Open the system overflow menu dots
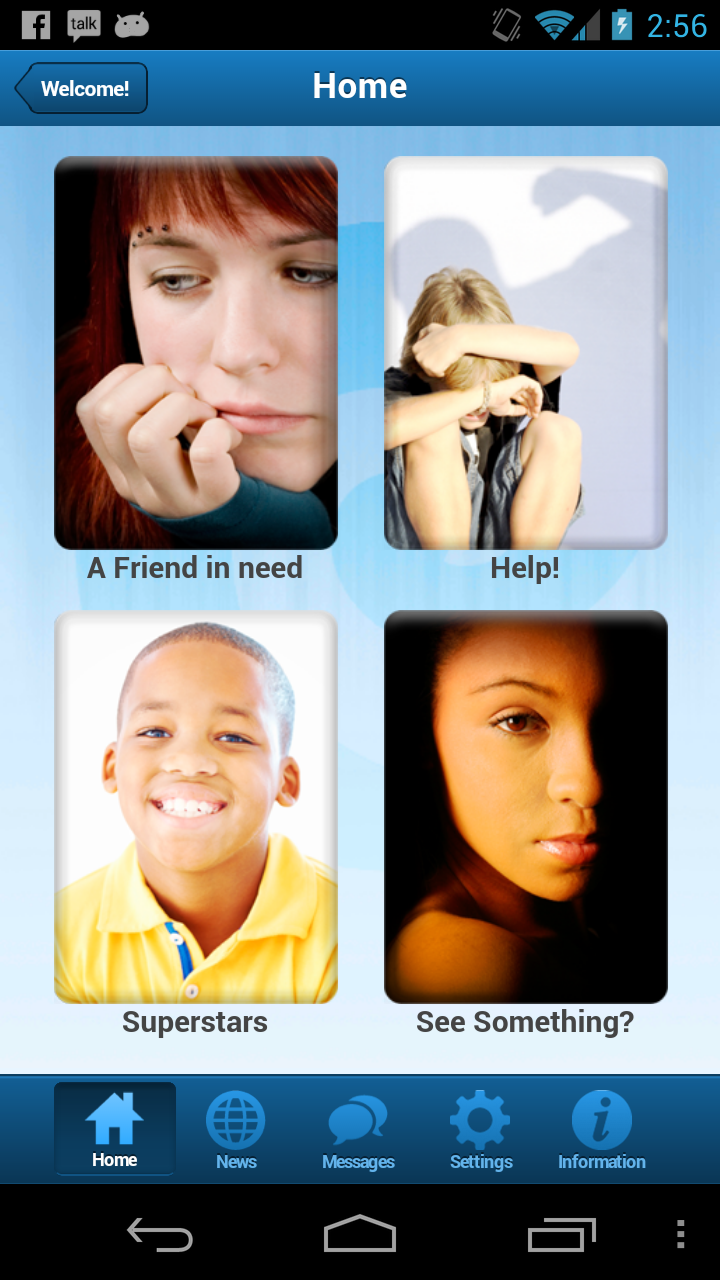The width and height of the screenshot is (720, 1280). point(680,1234)
